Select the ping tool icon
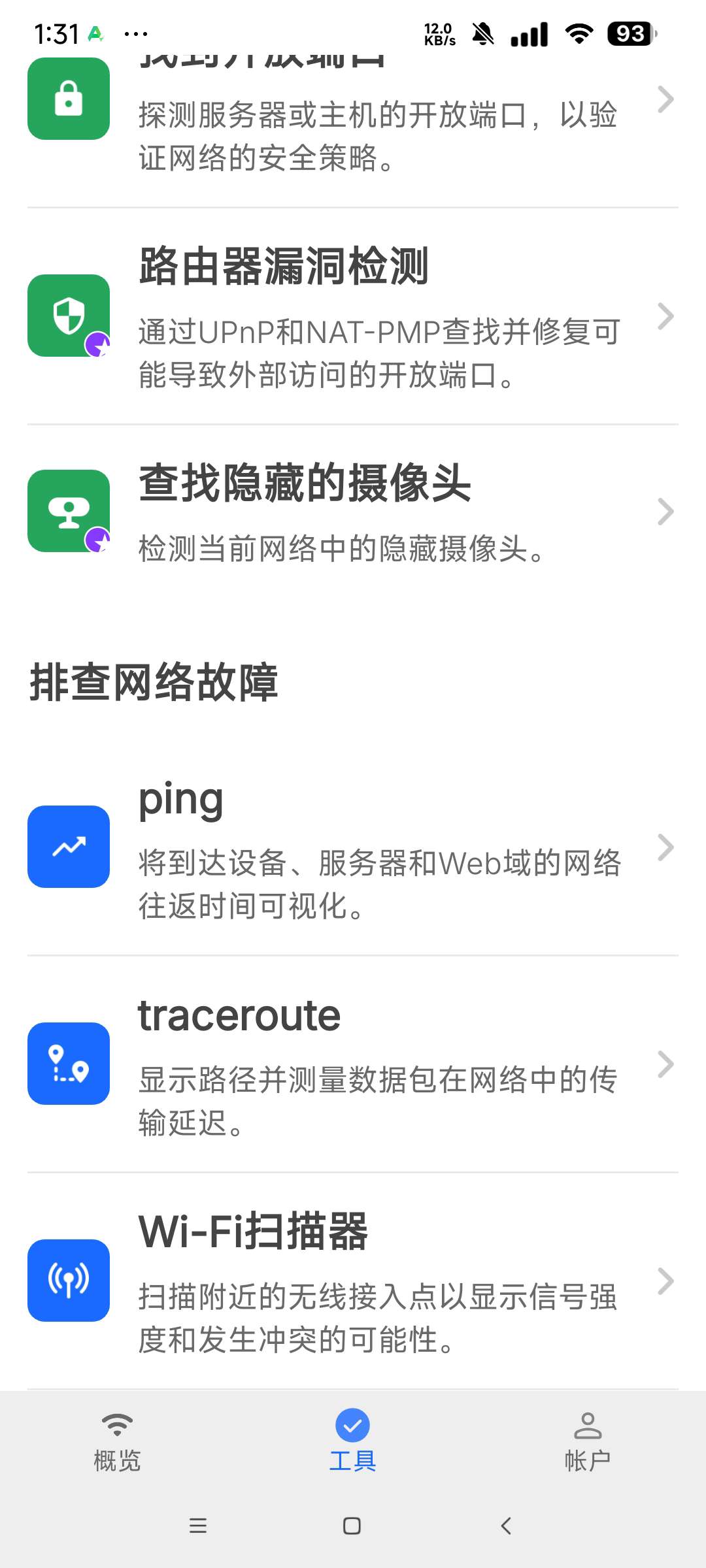706x1568 pixels. click(x=68, y=847)
